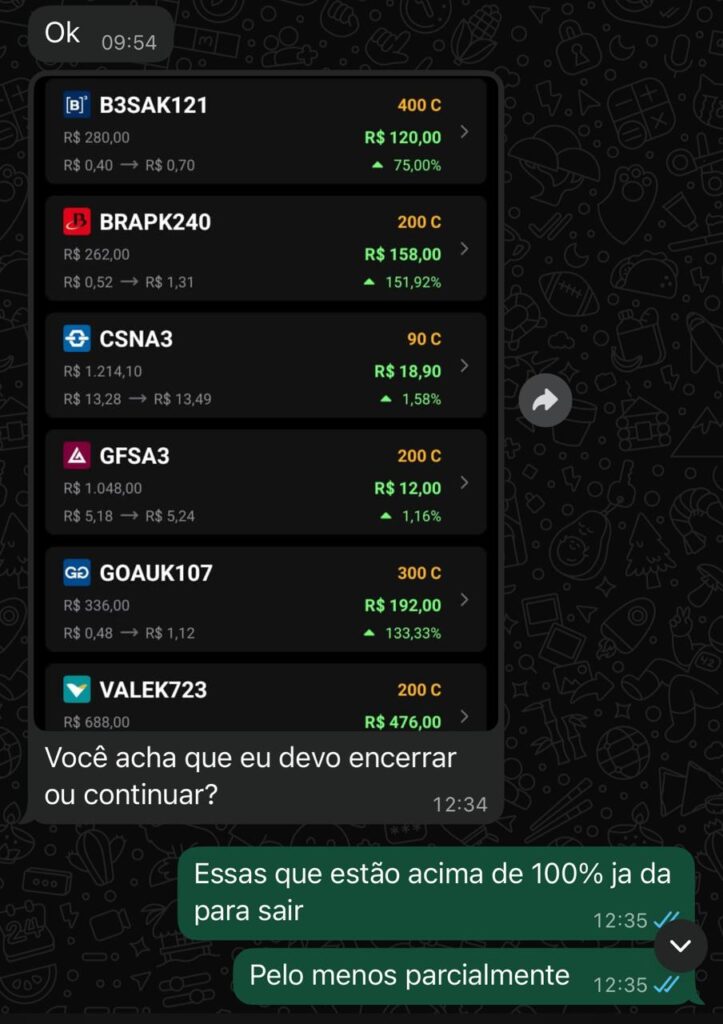Jump to the latest messages
The image size is (723, 1024).
point(680,946)
